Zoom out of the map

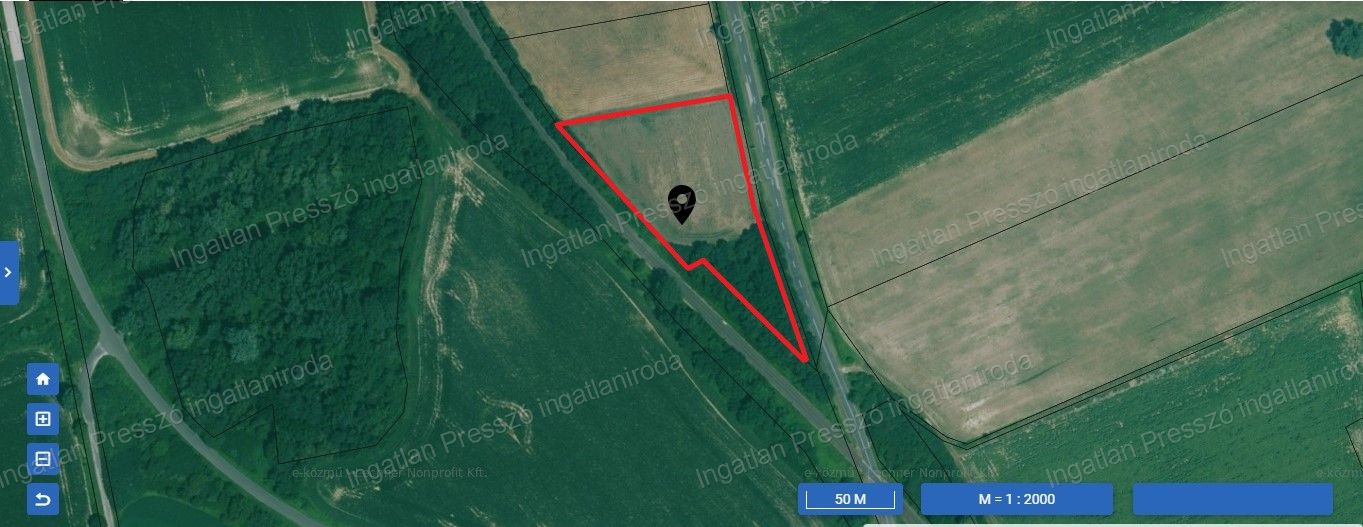click(42, 459)
